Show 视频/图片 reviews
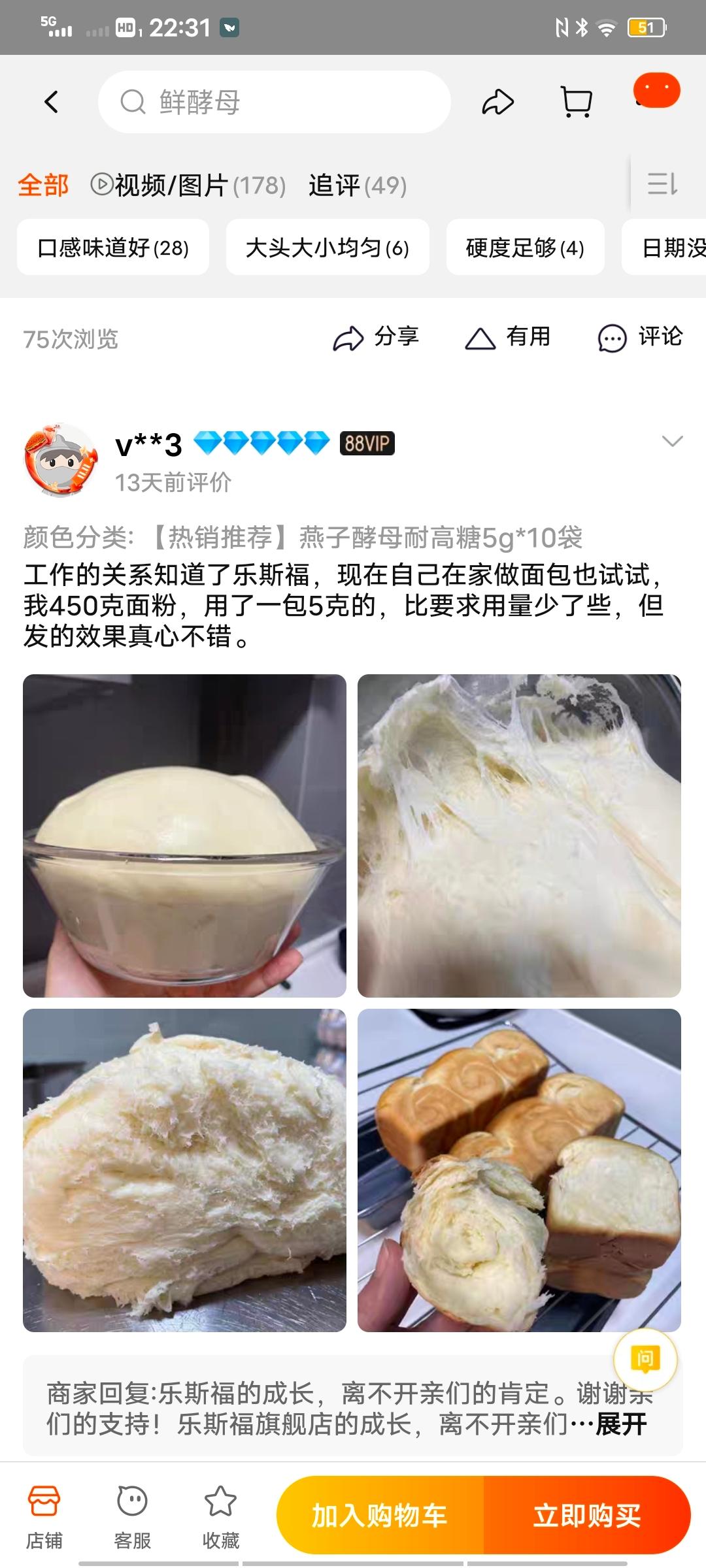The height and width of the screenshot is (1568, 706). tap(188, 186)
